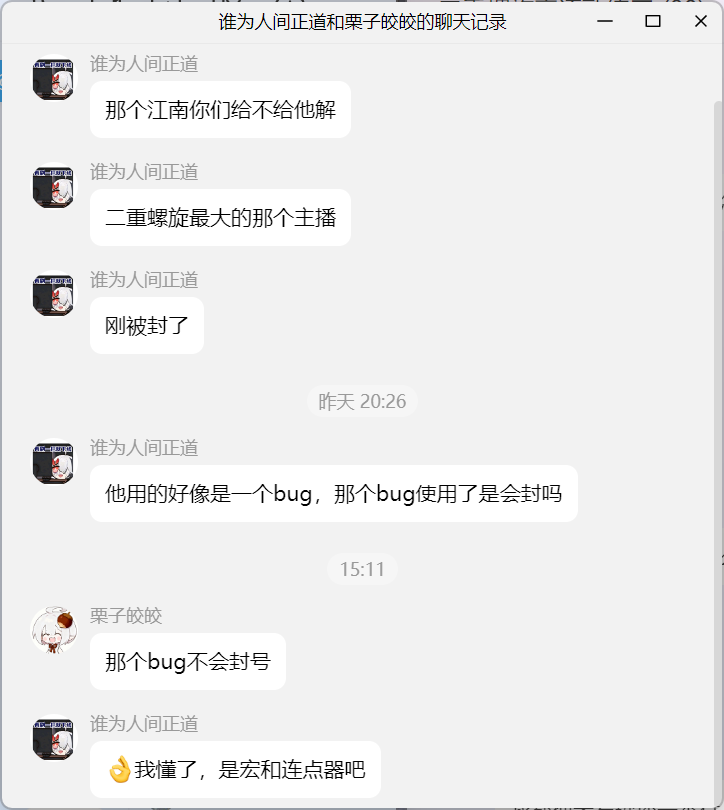This screenshot has width=724, height=810.
Task: Tap avatar beside message 刚被封了
Action: coord(53,295)
